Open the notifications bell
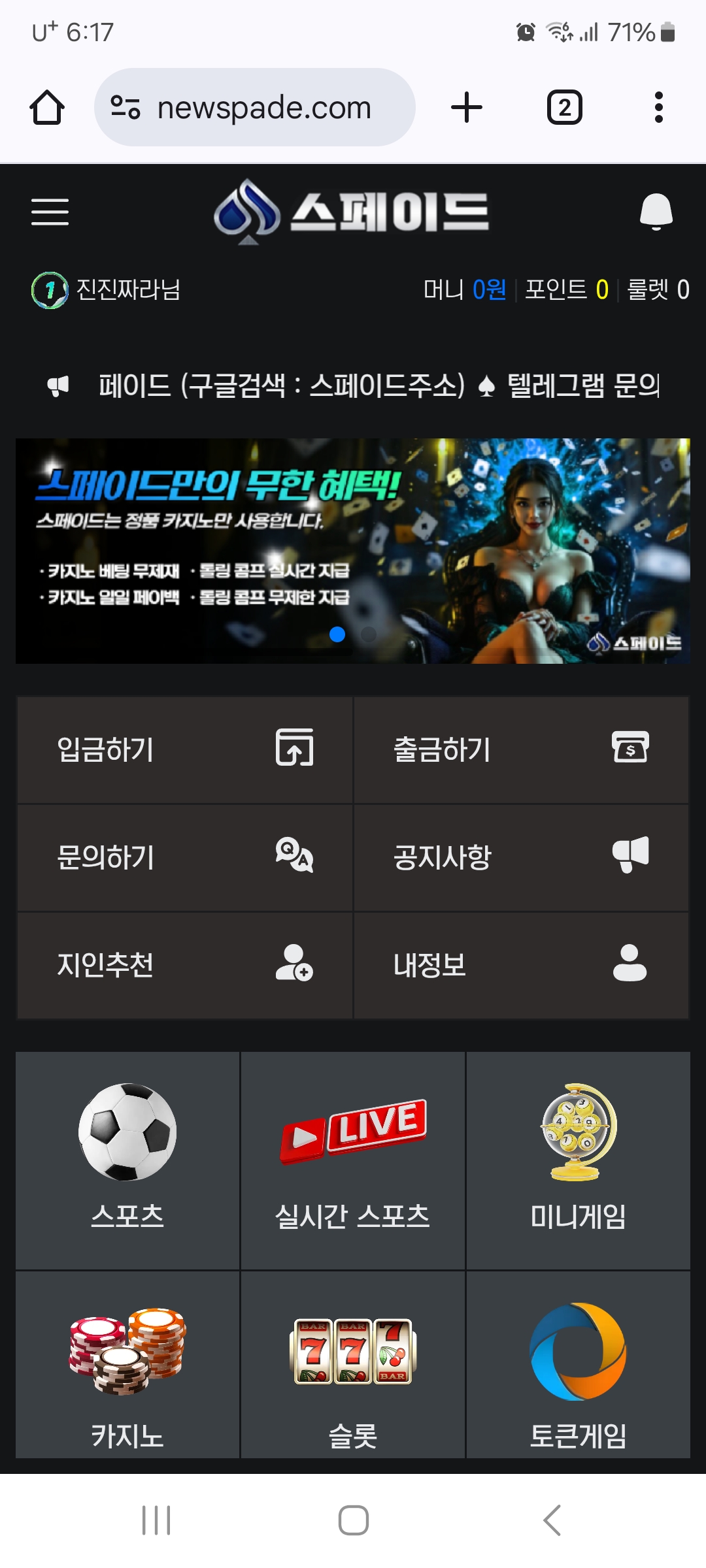The height and width of the screenshot is (1568, 706). pyautogui.click(x=656, y=212)
